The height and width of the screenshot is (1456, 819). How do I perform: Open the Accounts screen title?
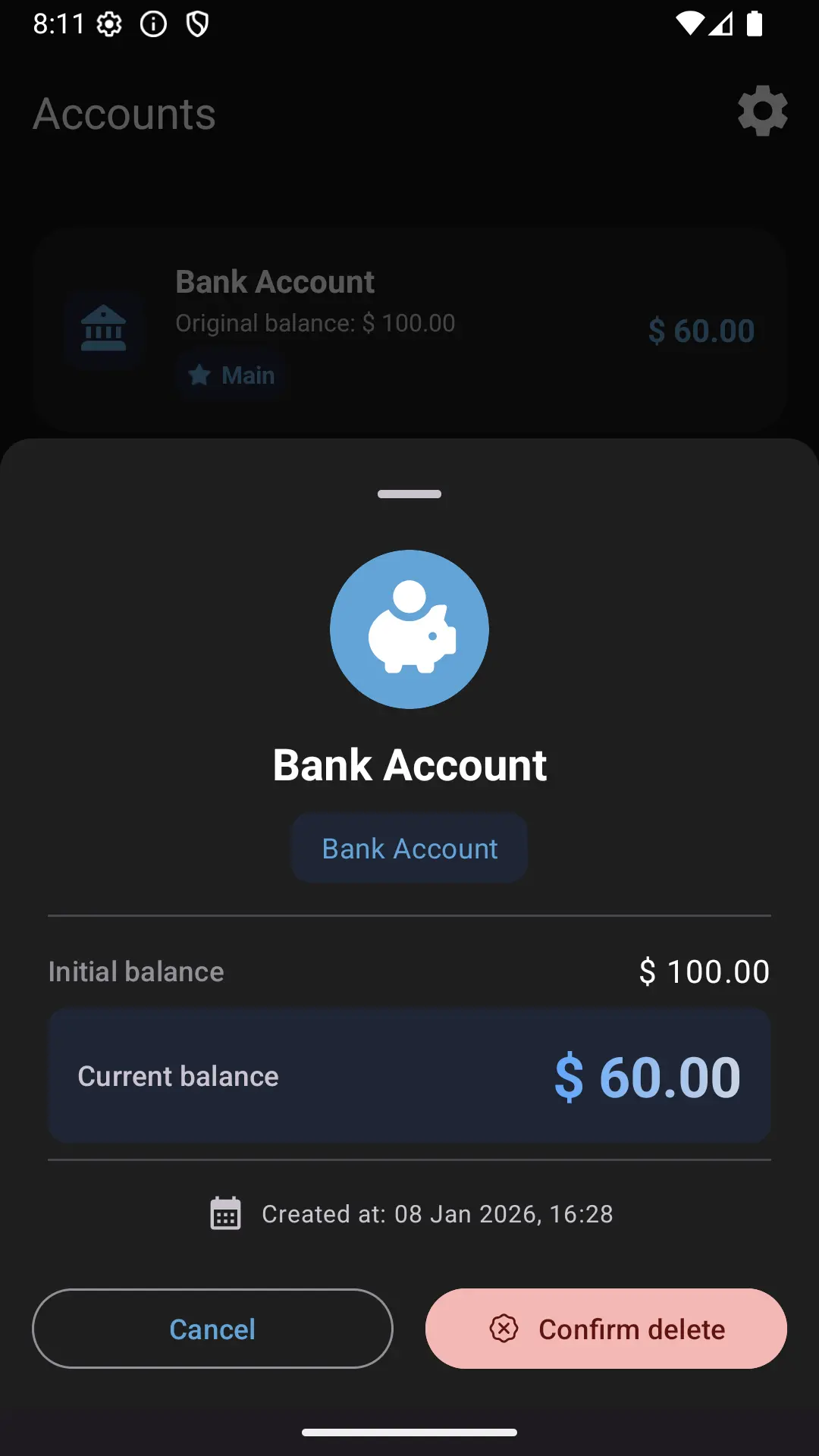[124, 114]
